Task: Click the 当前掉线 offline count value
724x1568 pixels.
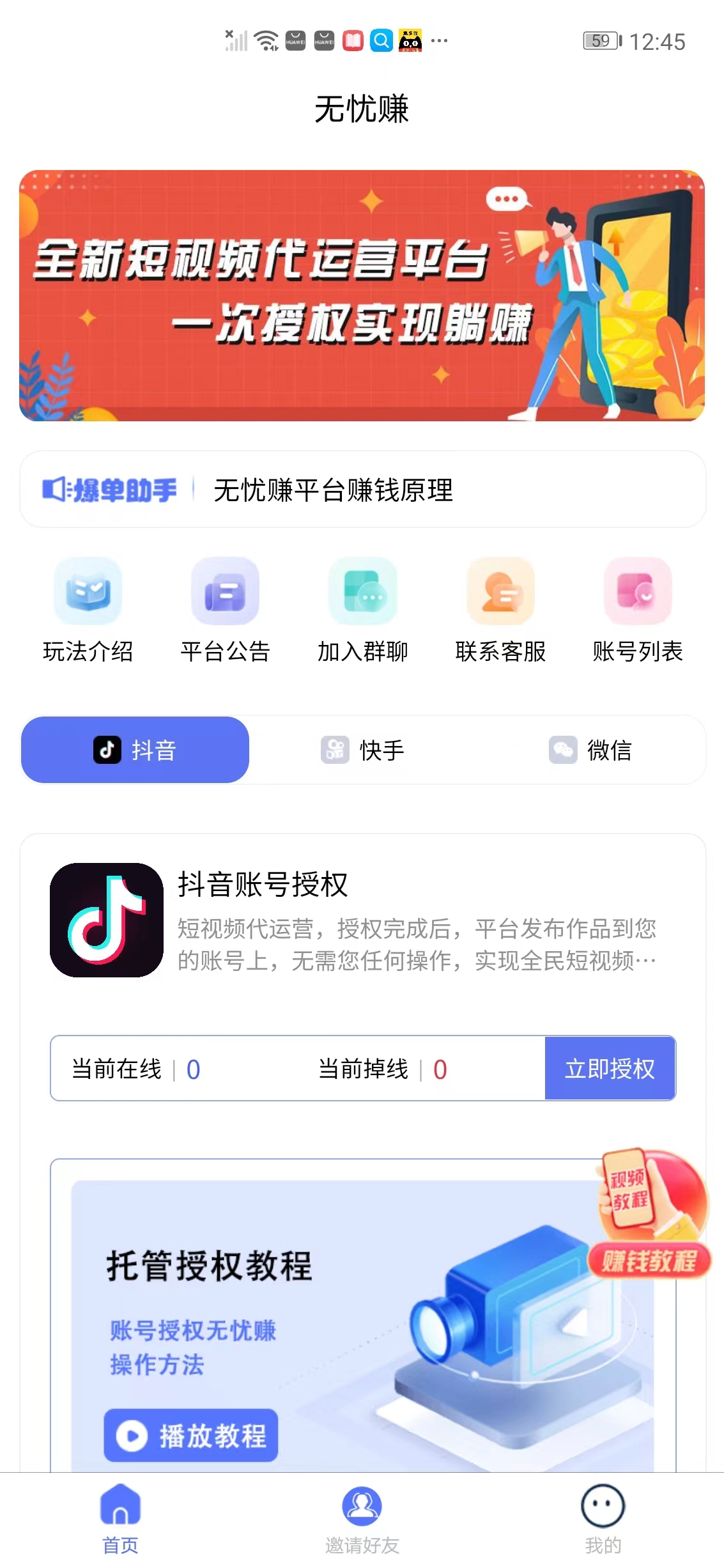Action: point(439,1067)
